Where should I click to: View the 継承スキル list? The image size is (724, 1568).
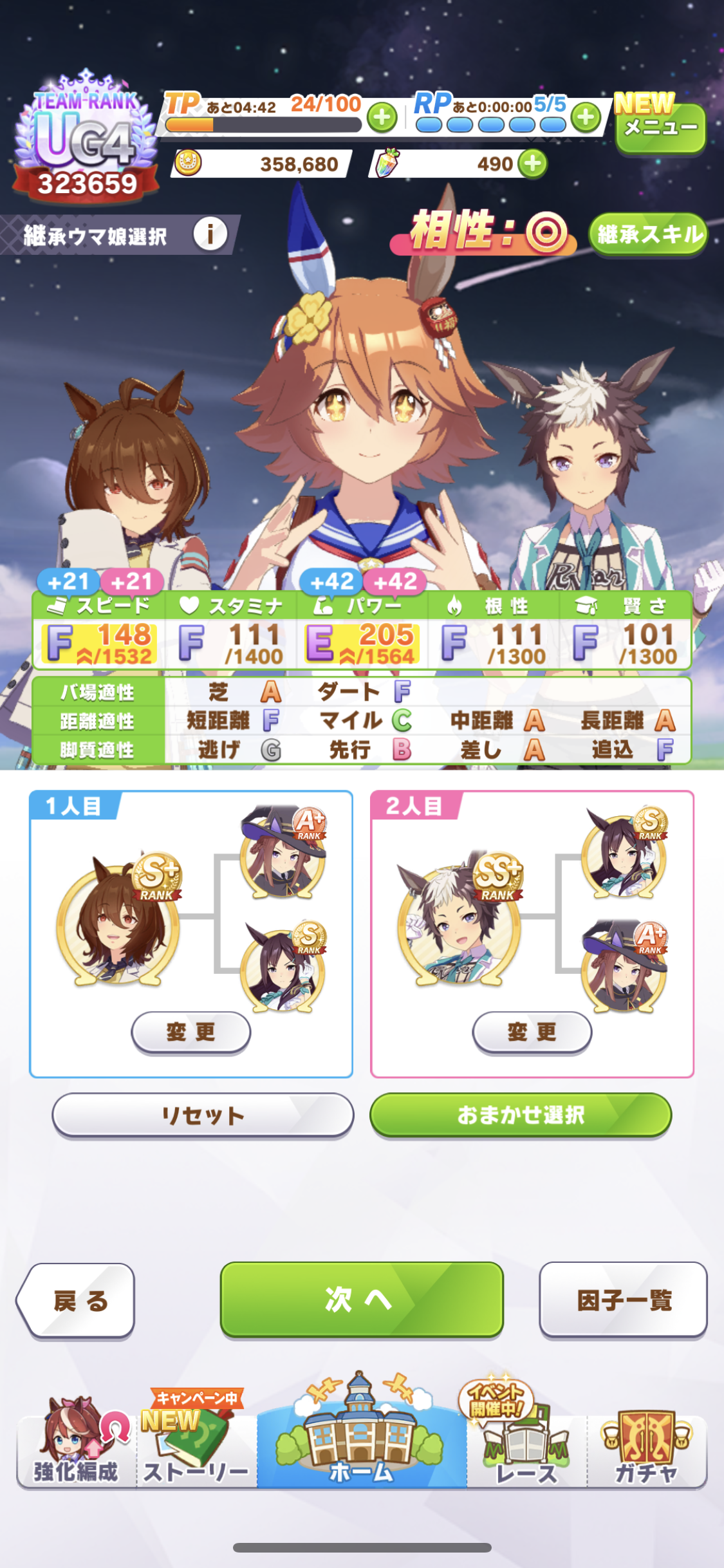click(x=648, y=234)
